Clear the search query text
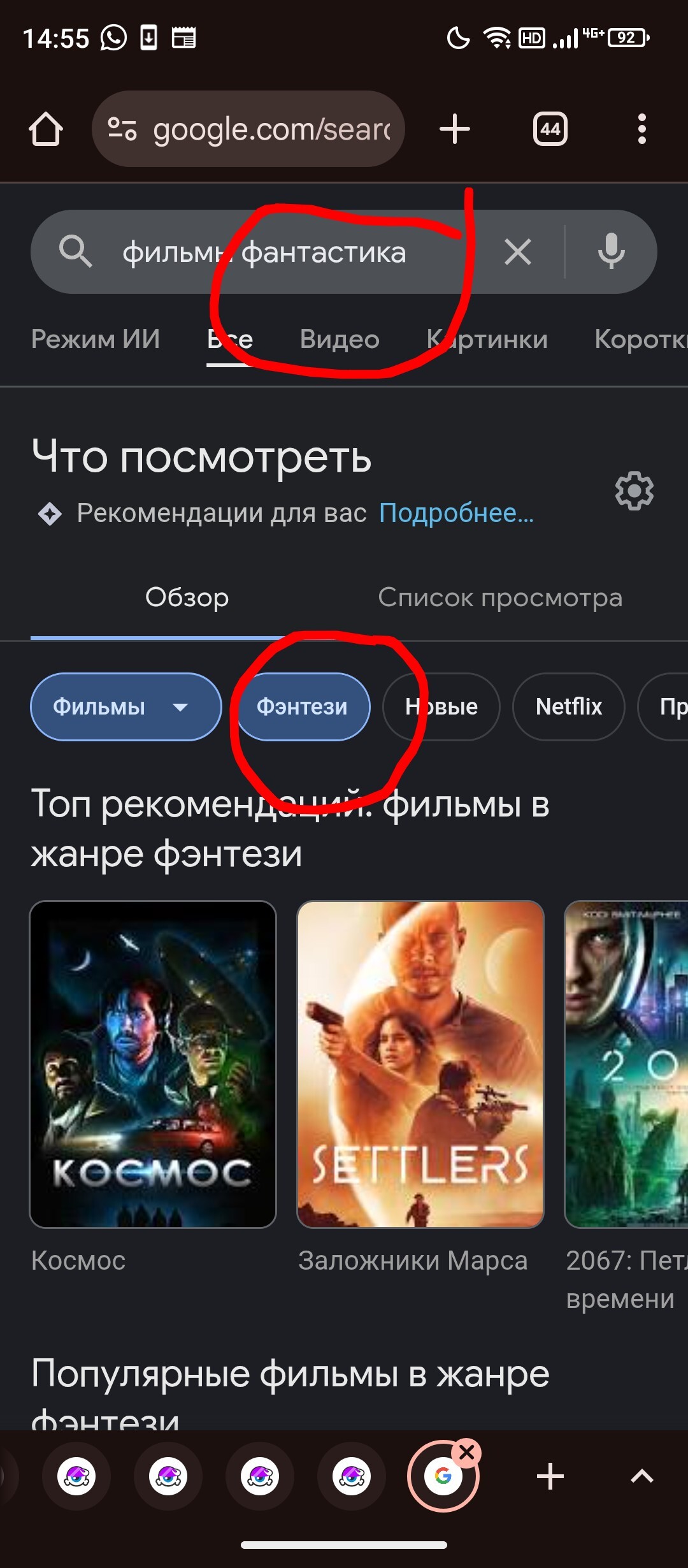Image resolution: width=688 pixels, height=1568 pixels. click(x=518, y=252)
